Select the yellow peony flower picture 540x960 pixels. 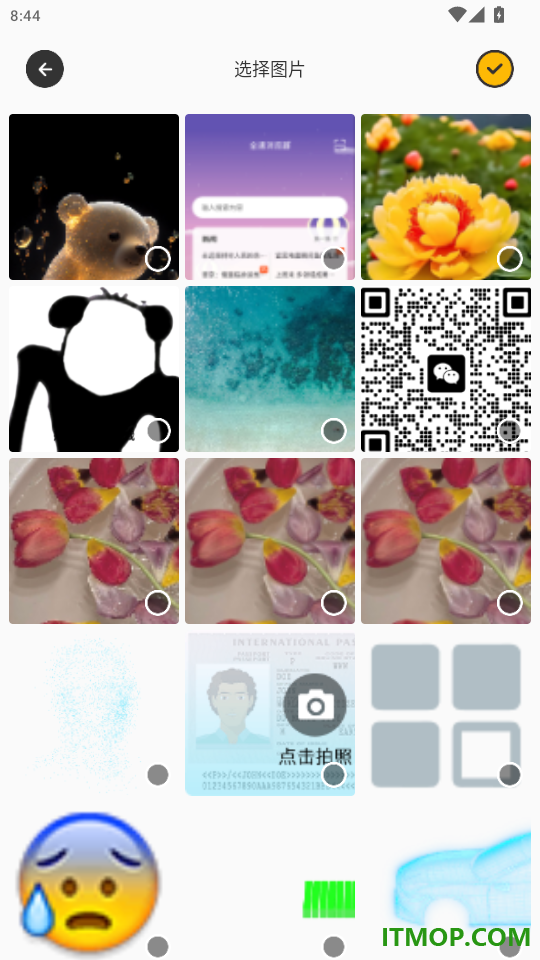[x=446, y=197]
